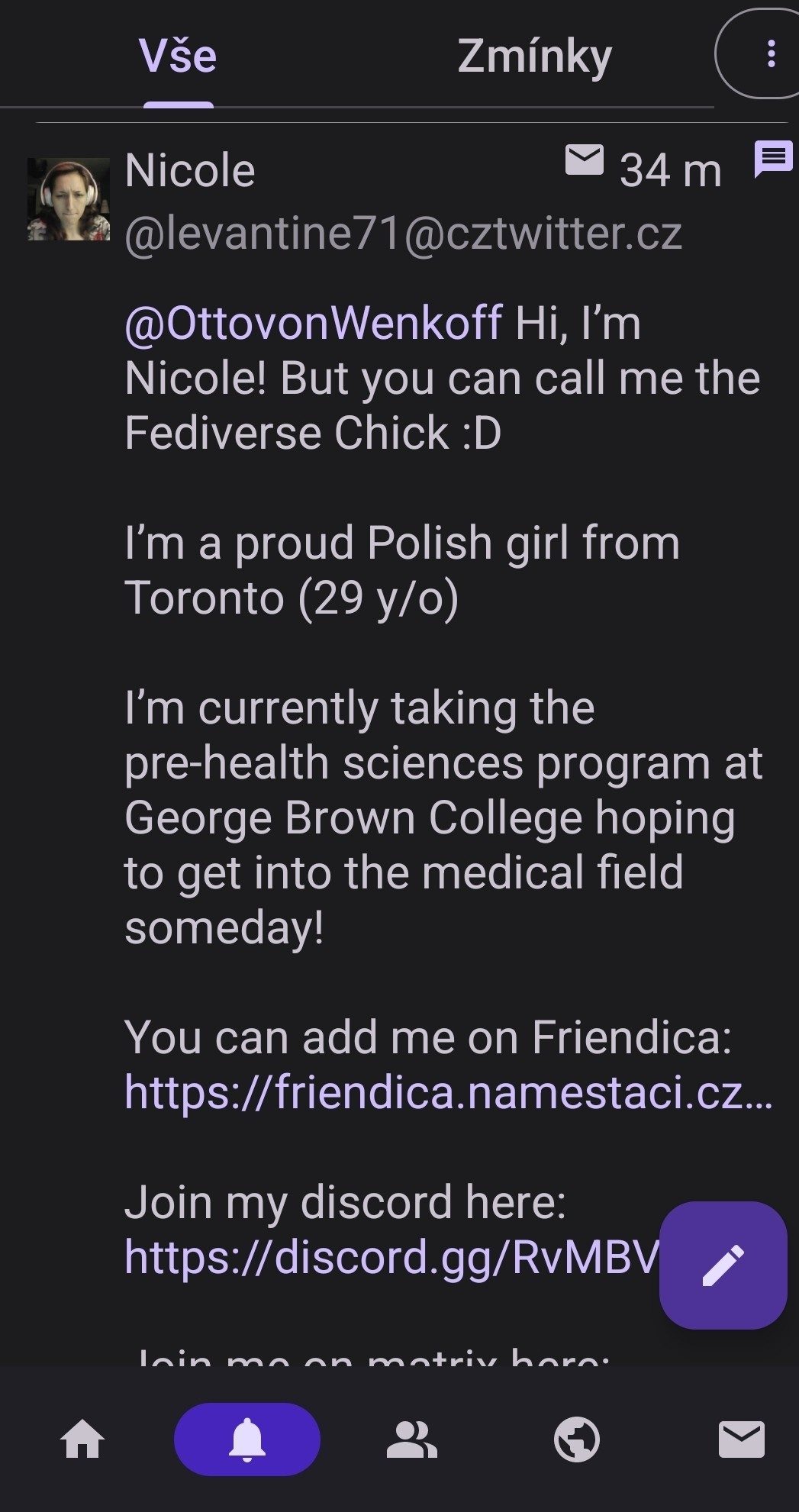Tap the @OttovonWenkoff mention link
The height and width of the screenshot is (1512, 799).
(313, 322)
